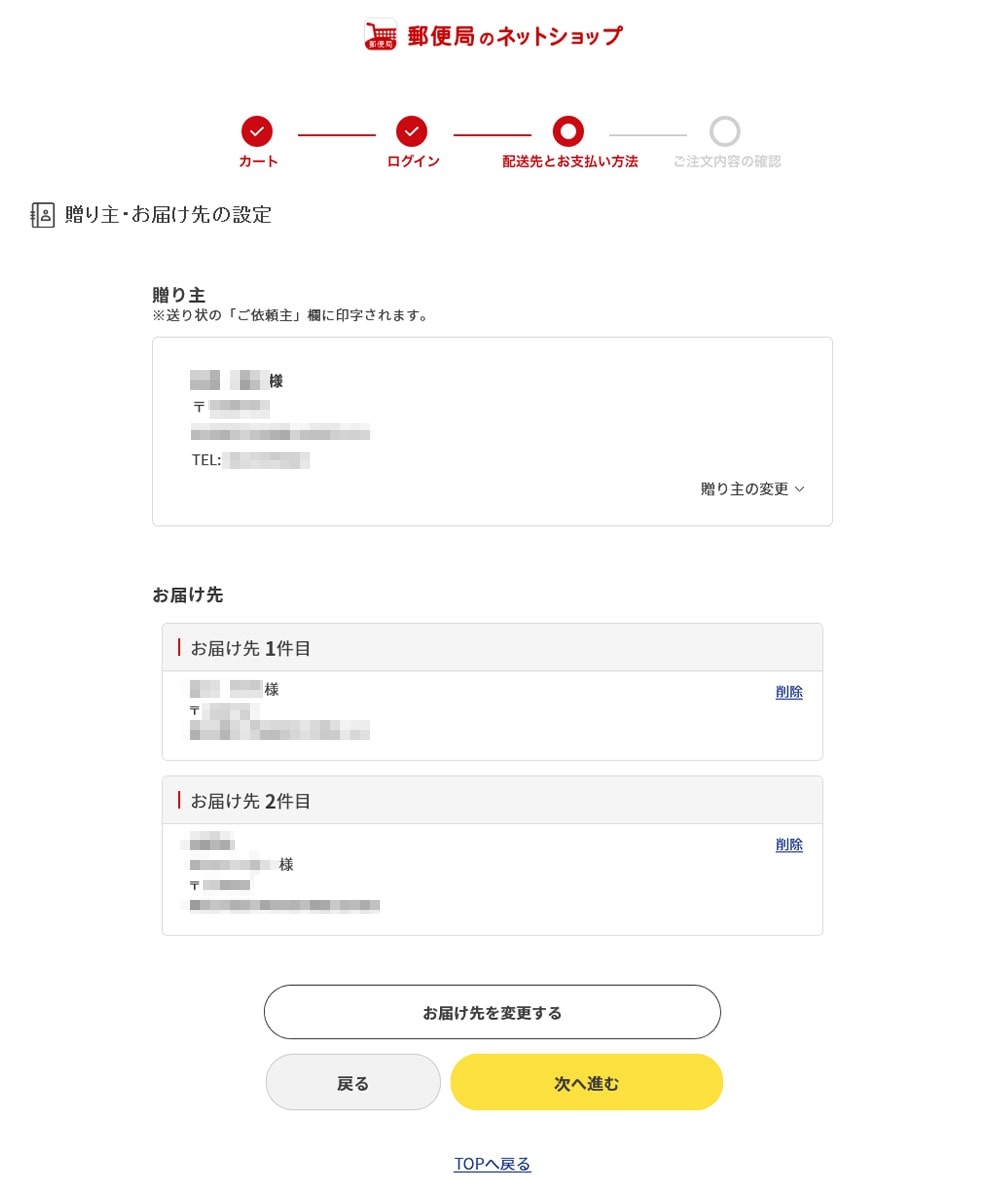Delete お届け先 1件目 with 削除

(789, 692)
